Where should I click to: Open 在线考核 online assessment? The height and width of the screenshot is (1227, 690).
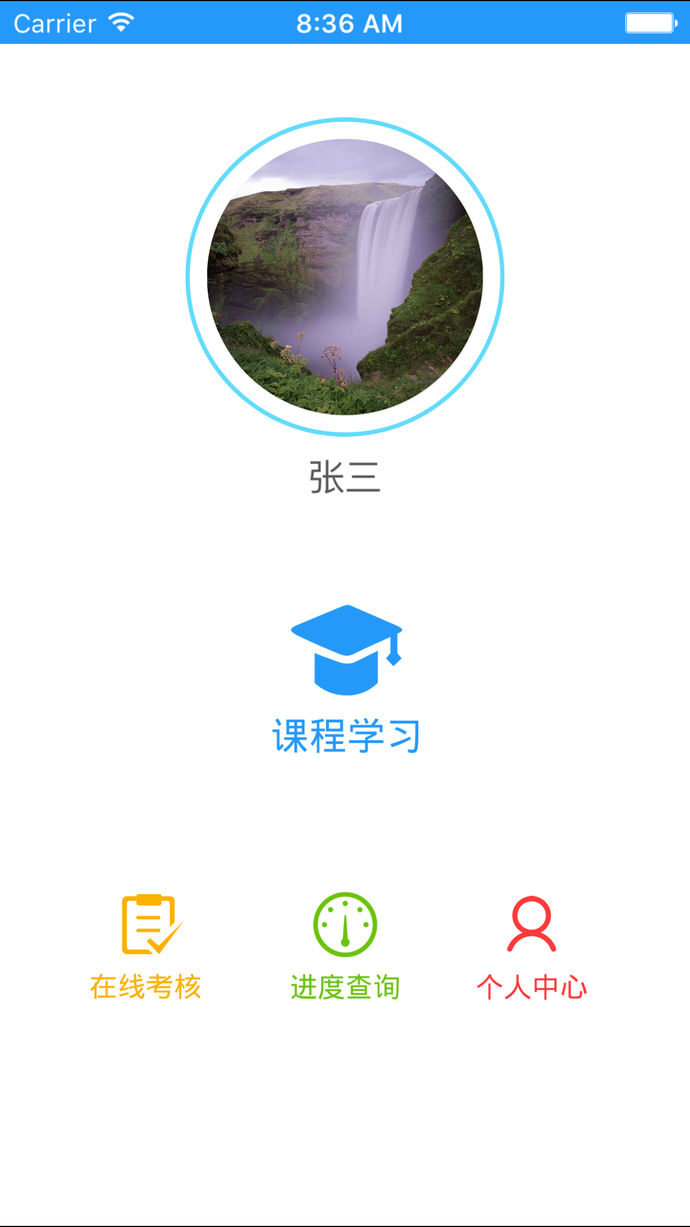[x=147, y=945]
